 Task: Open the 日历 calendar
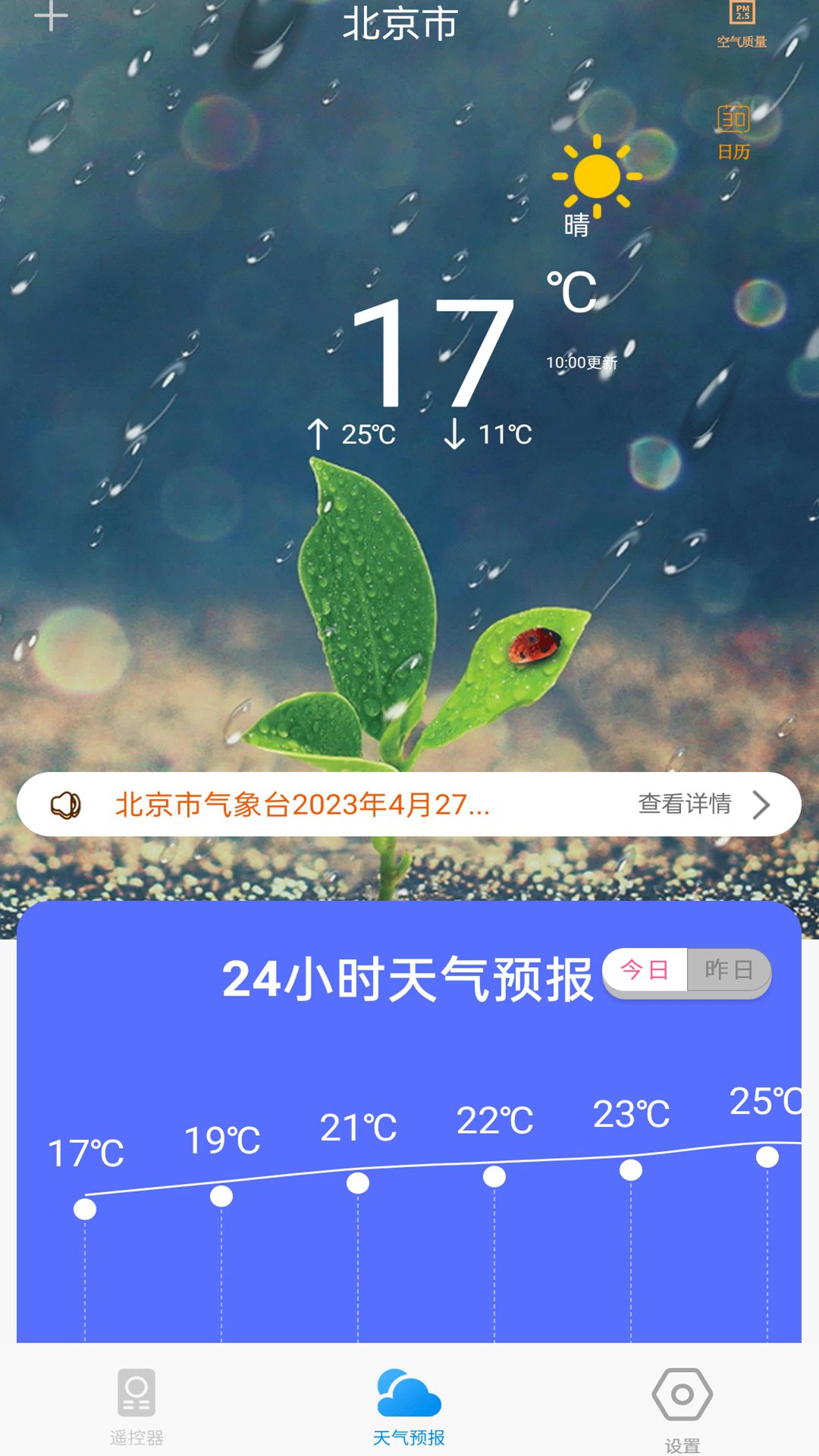(733, 132)
